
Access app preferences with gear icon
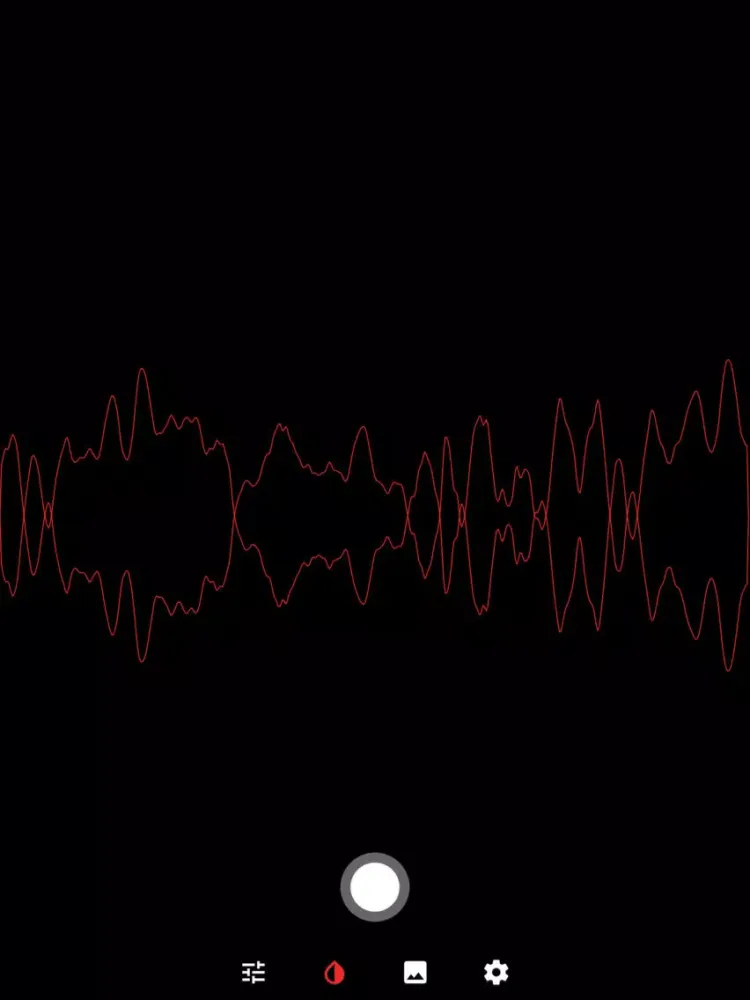494,971
